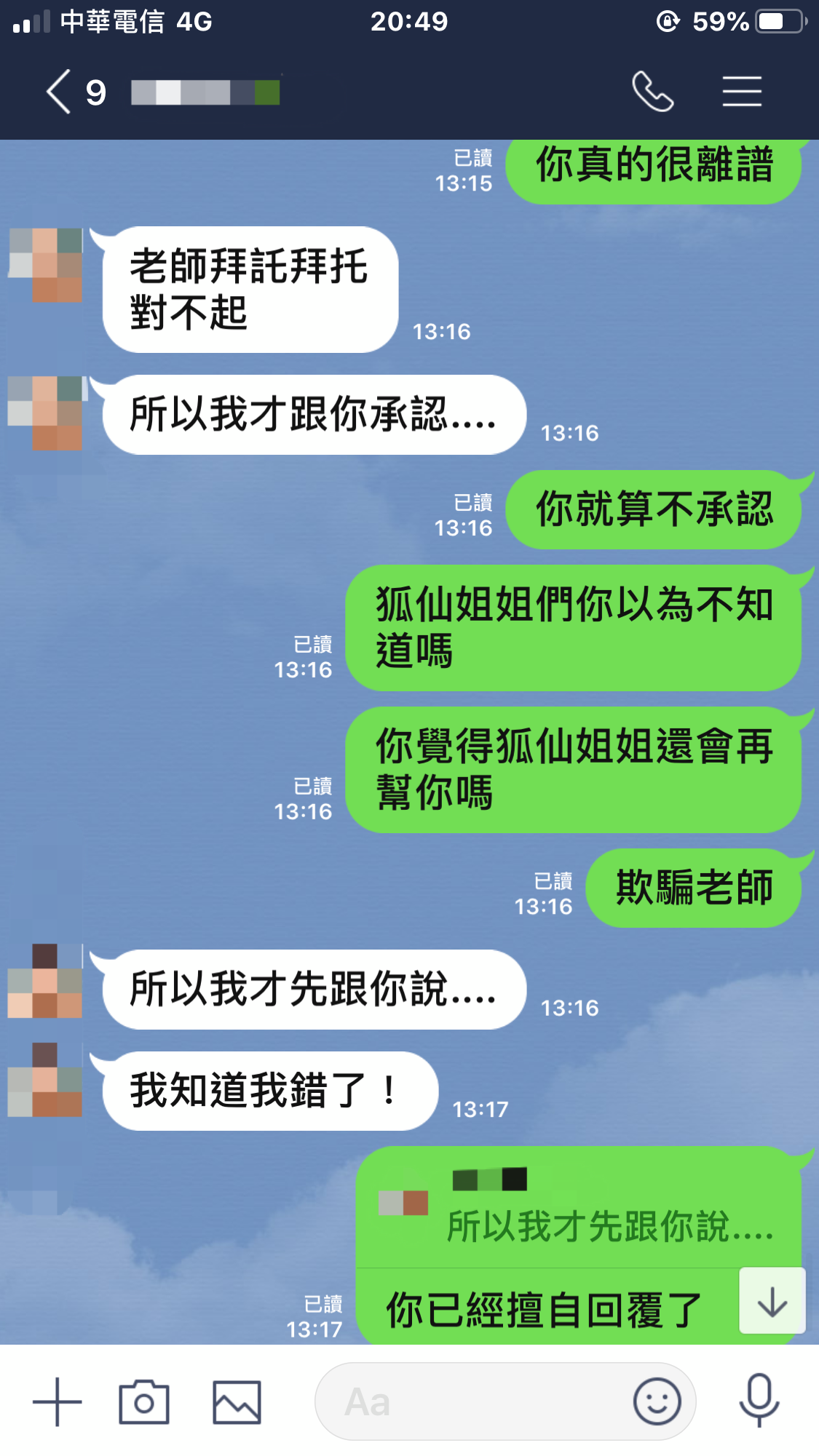Open the chat menu (three lines)
This screenshot has width=819, height=1456.
(741, 92)
